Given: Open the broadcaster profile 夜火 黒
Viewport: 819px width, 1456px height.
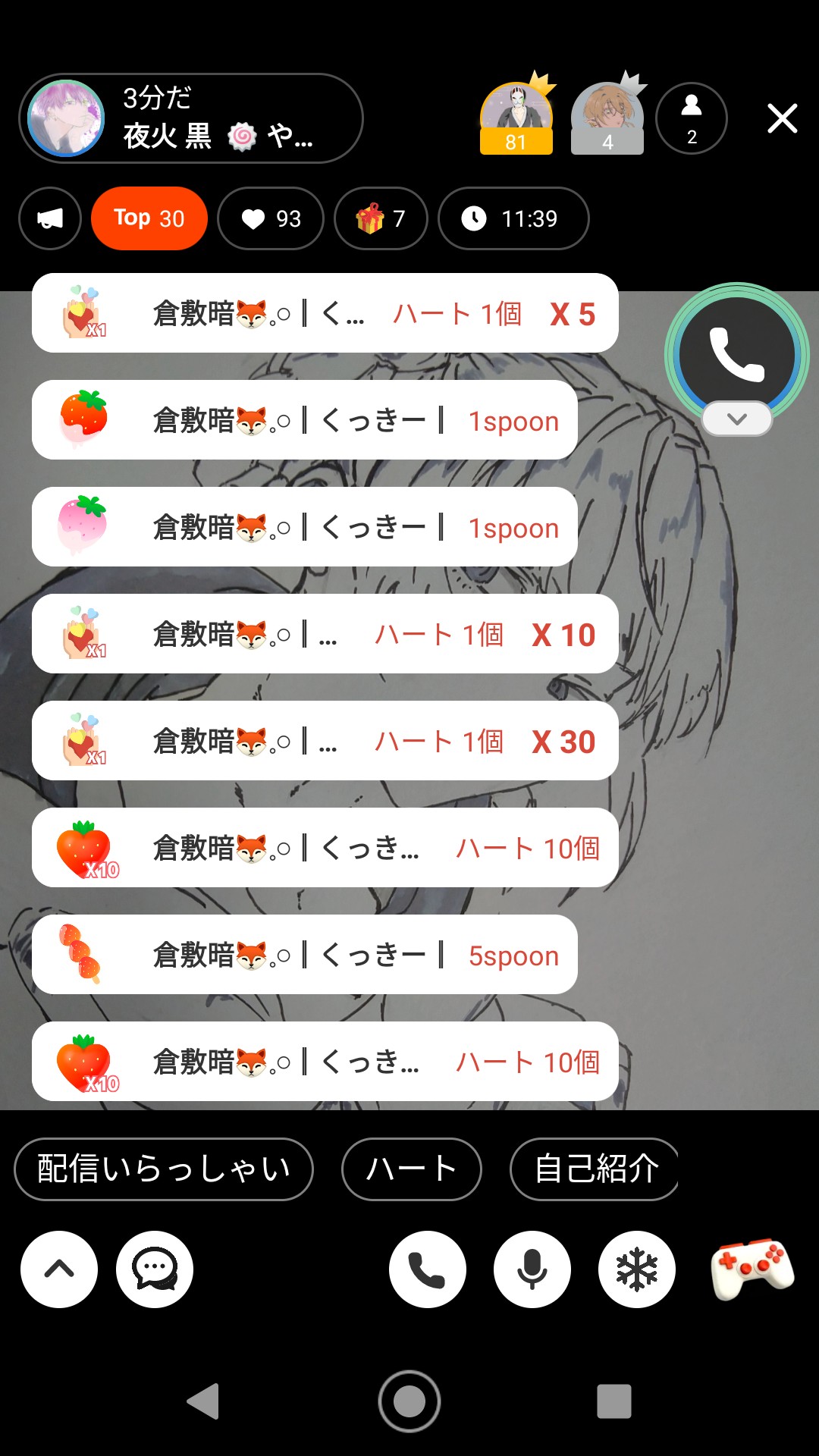Looking at the screenshot, I should (191, 118).
